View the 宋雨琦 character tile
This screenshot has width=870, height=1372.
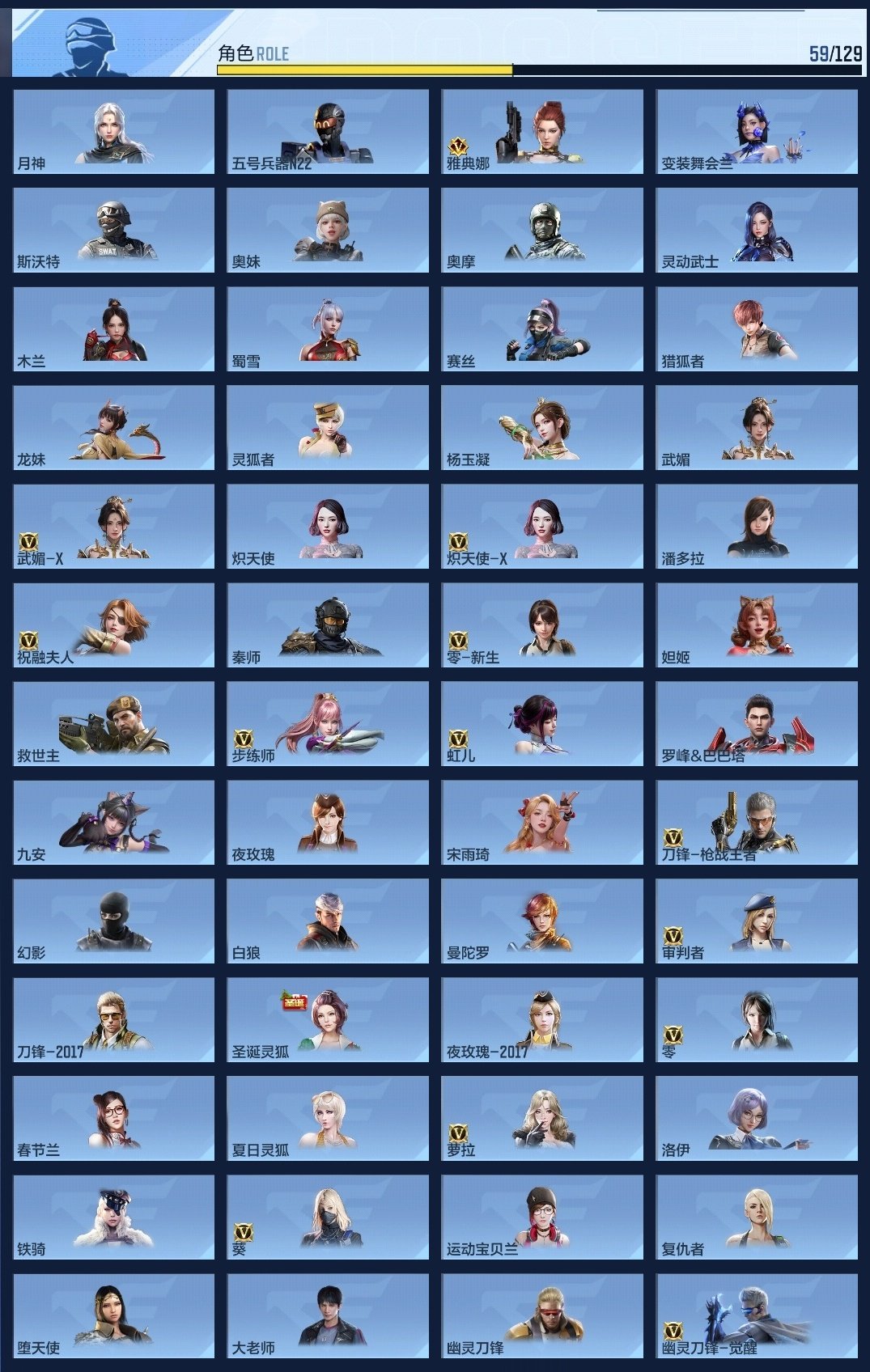542,823
